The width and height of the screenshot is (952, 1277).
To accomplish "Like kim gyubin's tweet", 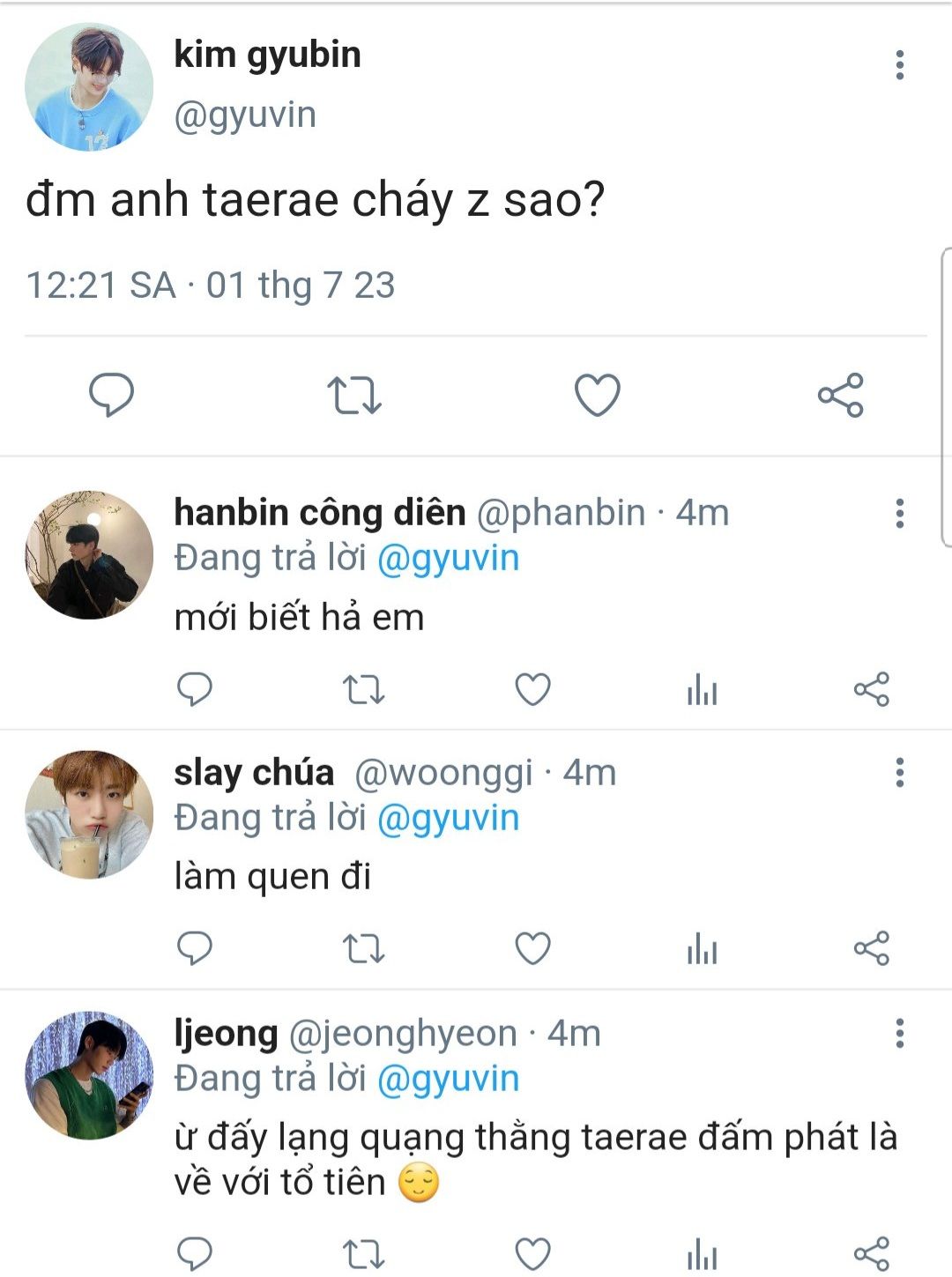I will pos(598,395).
